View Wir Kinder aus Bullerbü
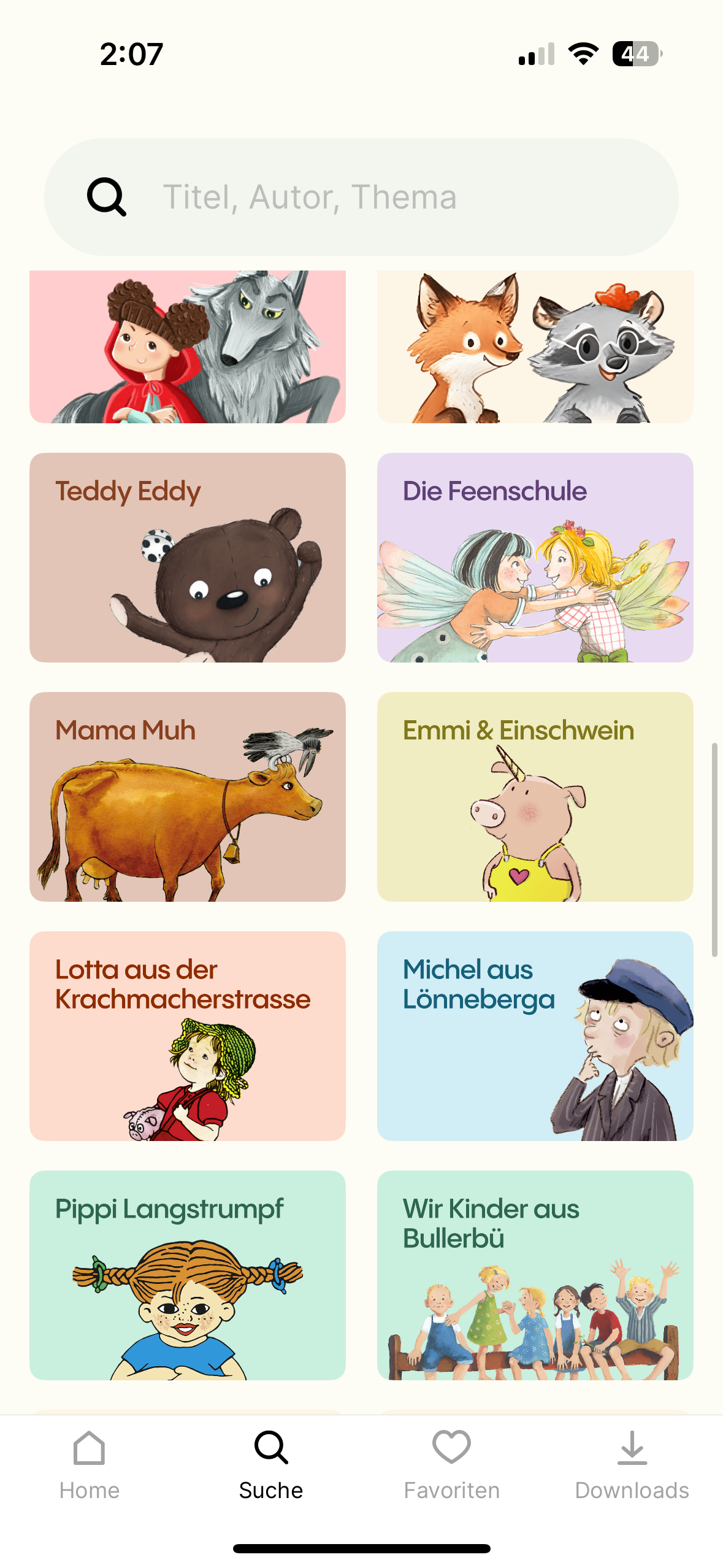Viewport: 723px width, 1568px height. coord(535,1275)
